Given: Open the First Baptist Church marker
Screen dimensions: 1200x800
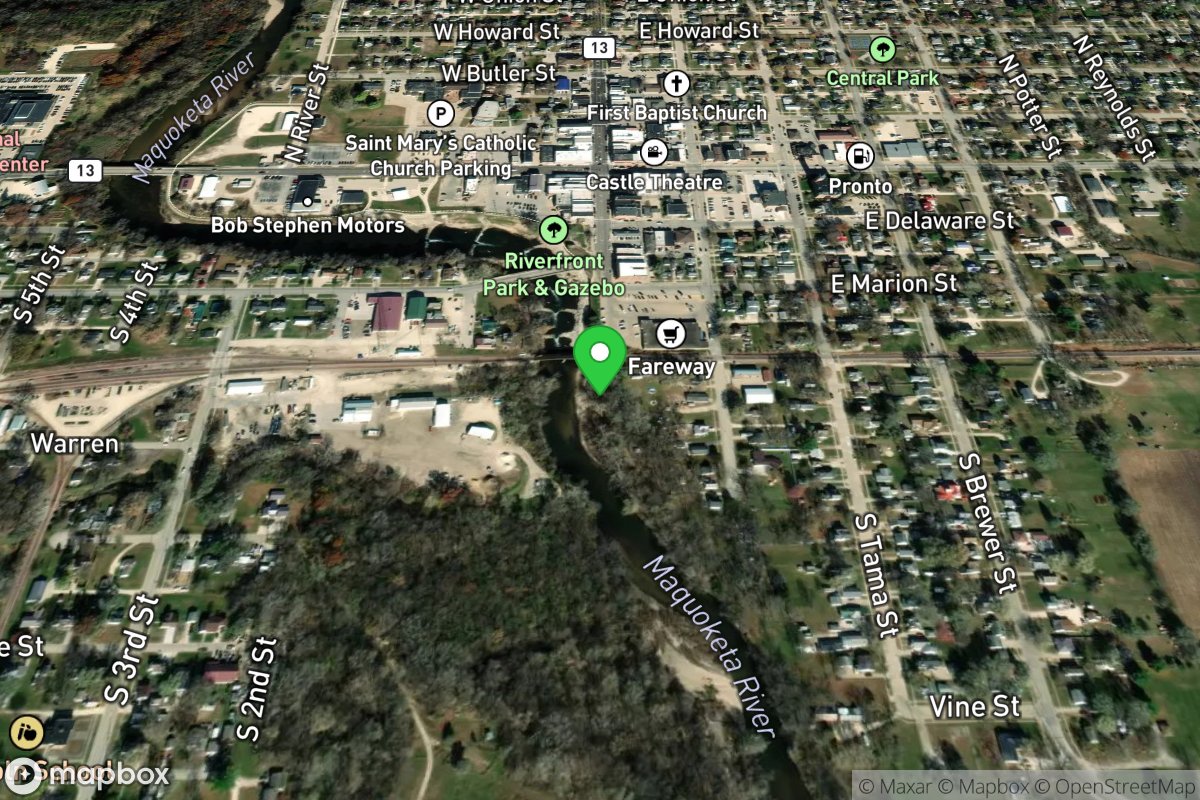Looking at the screenshot, I should (676, 83).
